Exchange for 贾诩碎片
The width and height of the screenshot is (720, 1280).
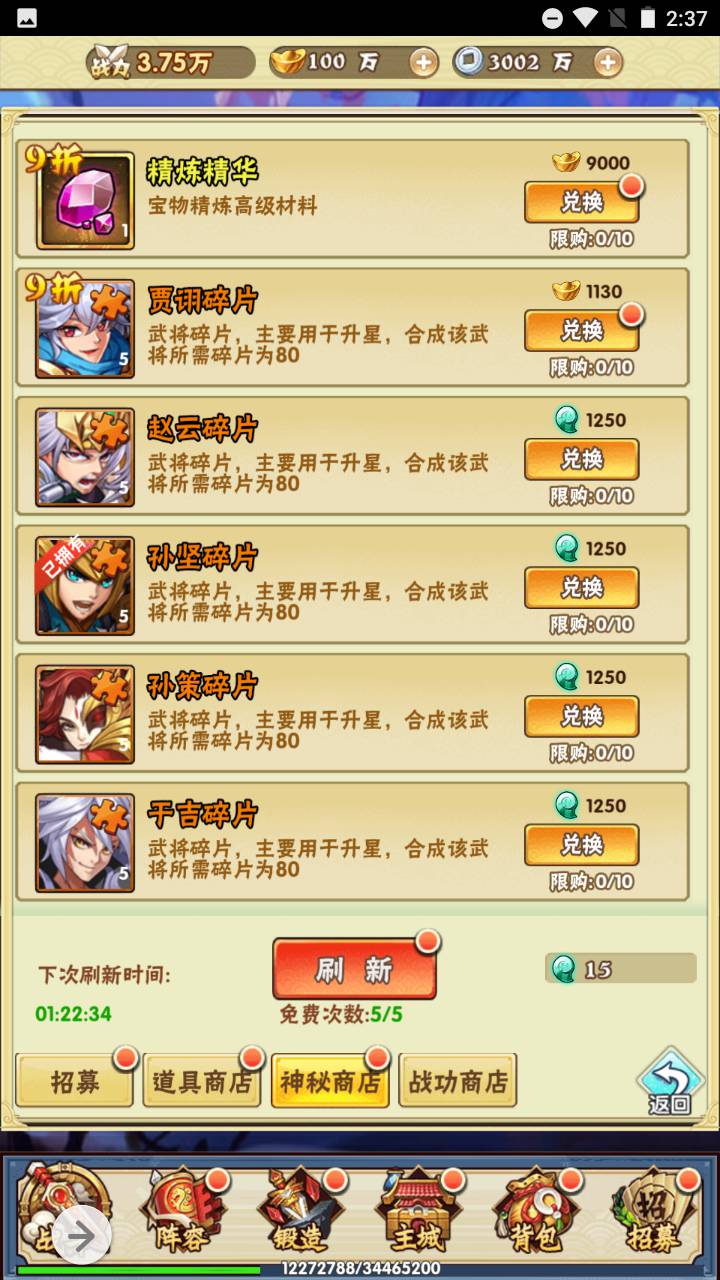coord(581,331)
